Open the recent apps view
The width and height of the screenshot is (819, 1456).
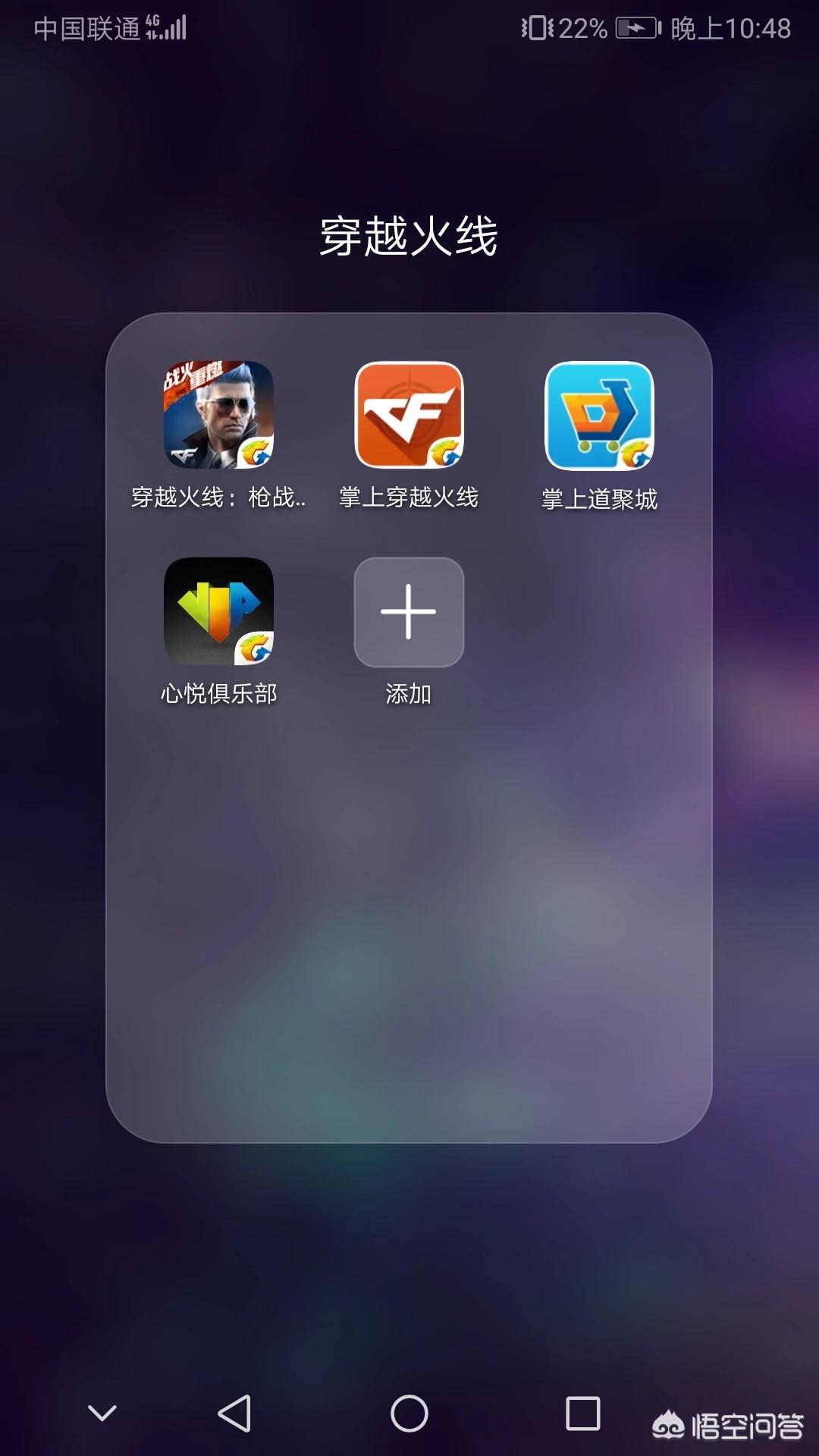click(x=582, y=1414)
